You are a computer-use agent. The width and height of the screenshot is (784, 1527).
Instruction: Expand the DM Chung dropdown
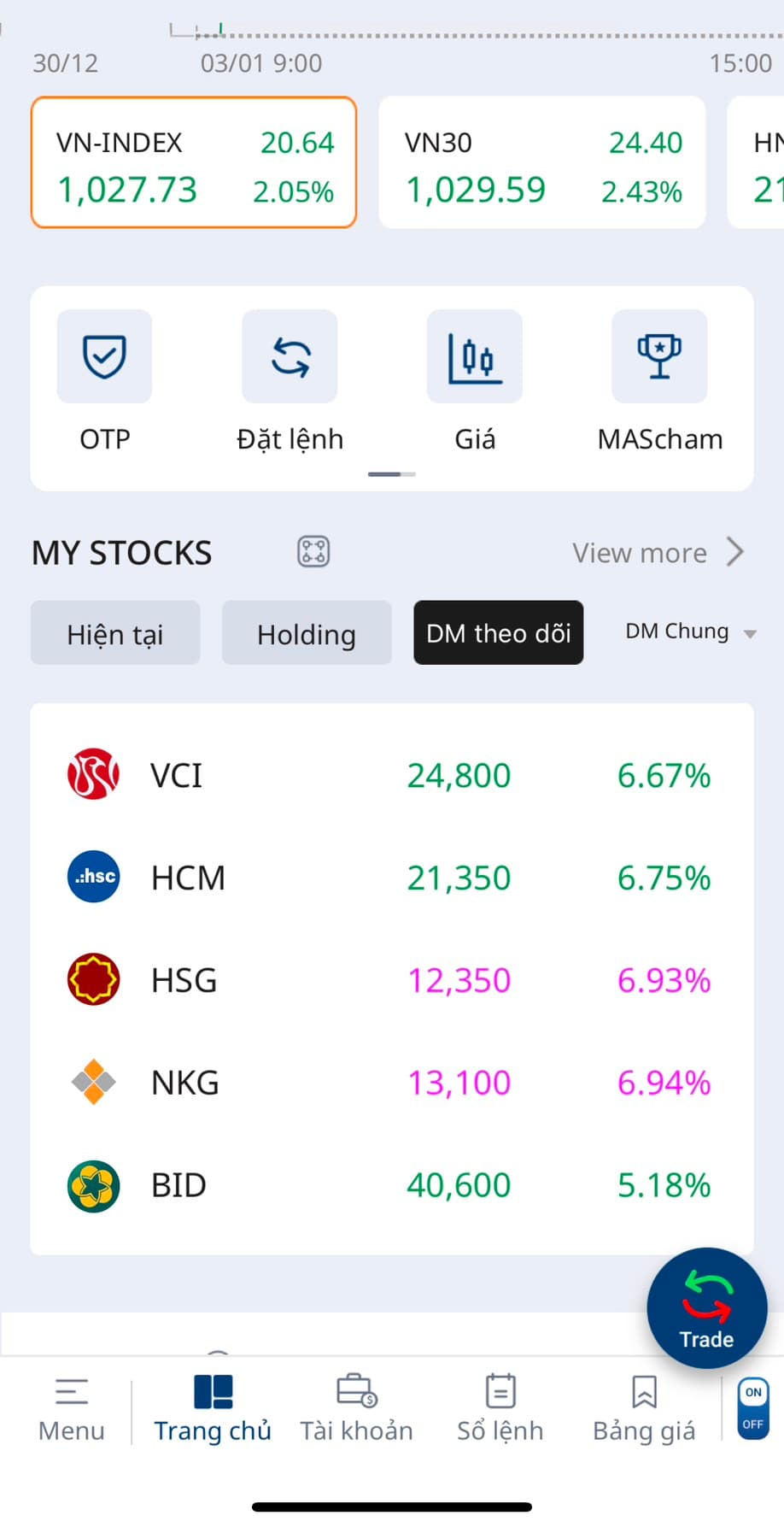tap(690, 632)
